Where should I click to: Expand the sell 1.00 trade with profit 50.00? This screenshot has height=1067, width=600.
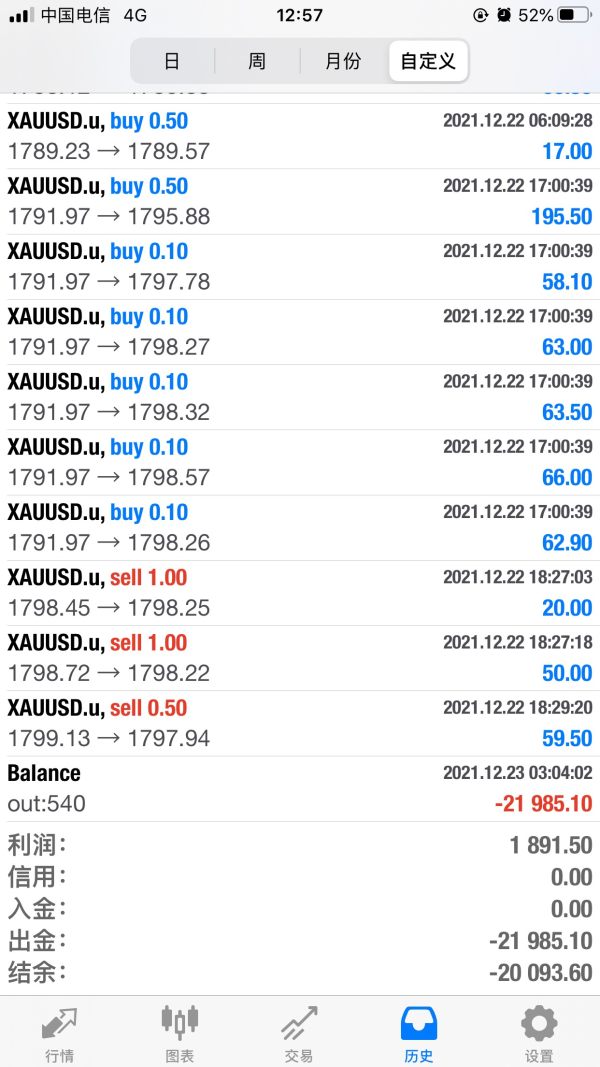point(300,658)
